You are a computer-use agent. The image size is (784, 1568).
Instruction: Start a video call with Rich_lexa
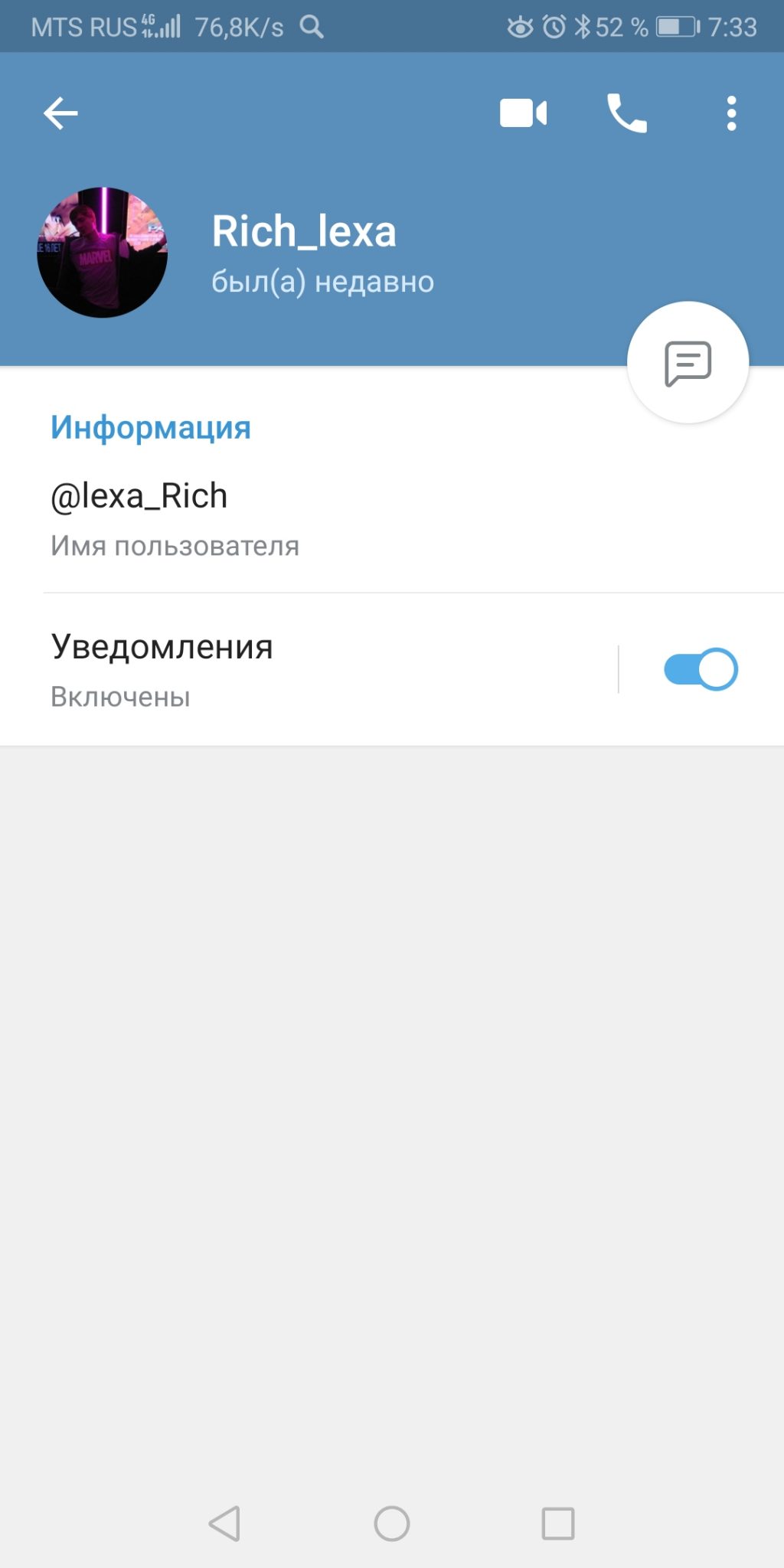[524, 113]
